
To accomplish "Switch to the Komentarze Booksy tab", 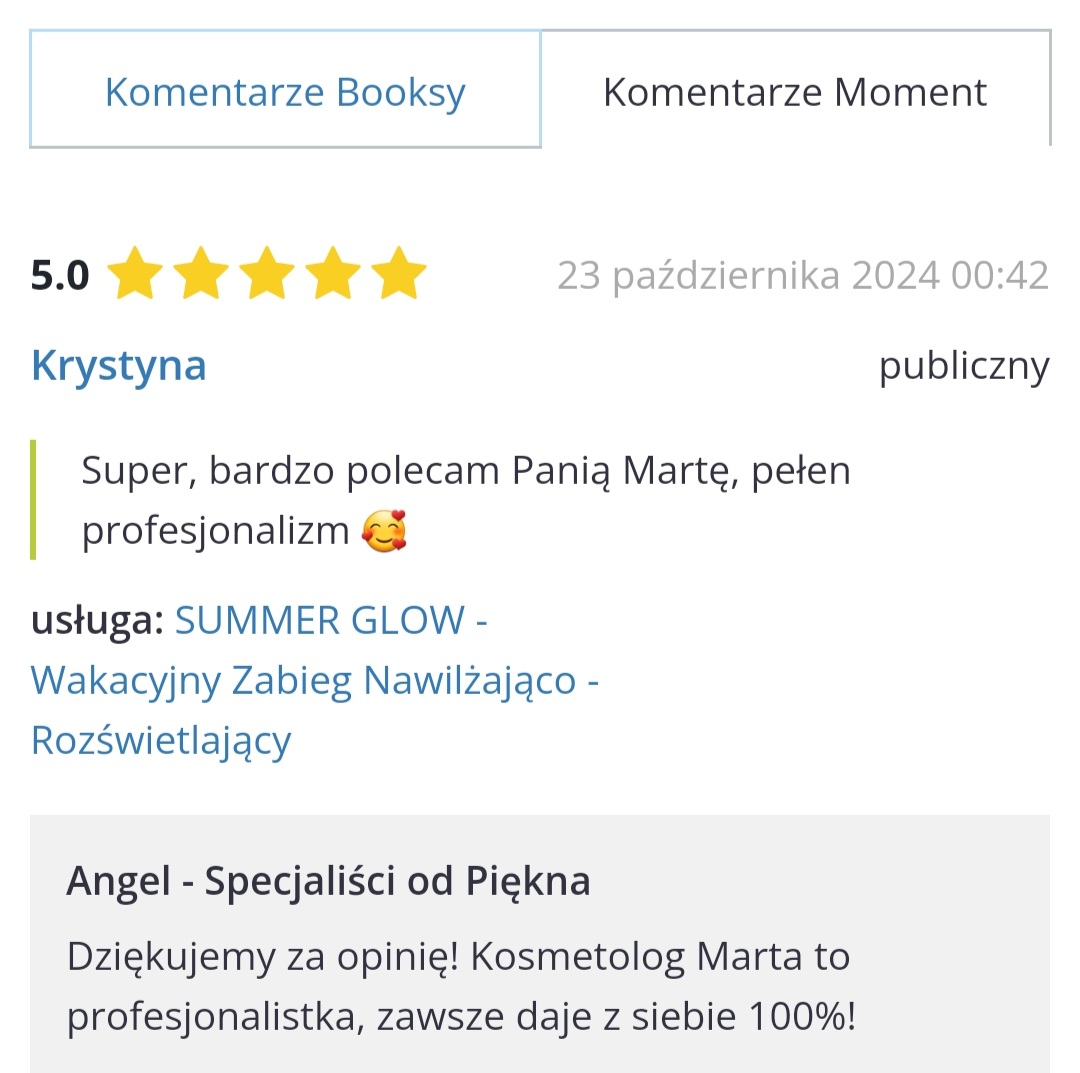I will (x=285, y=92).
